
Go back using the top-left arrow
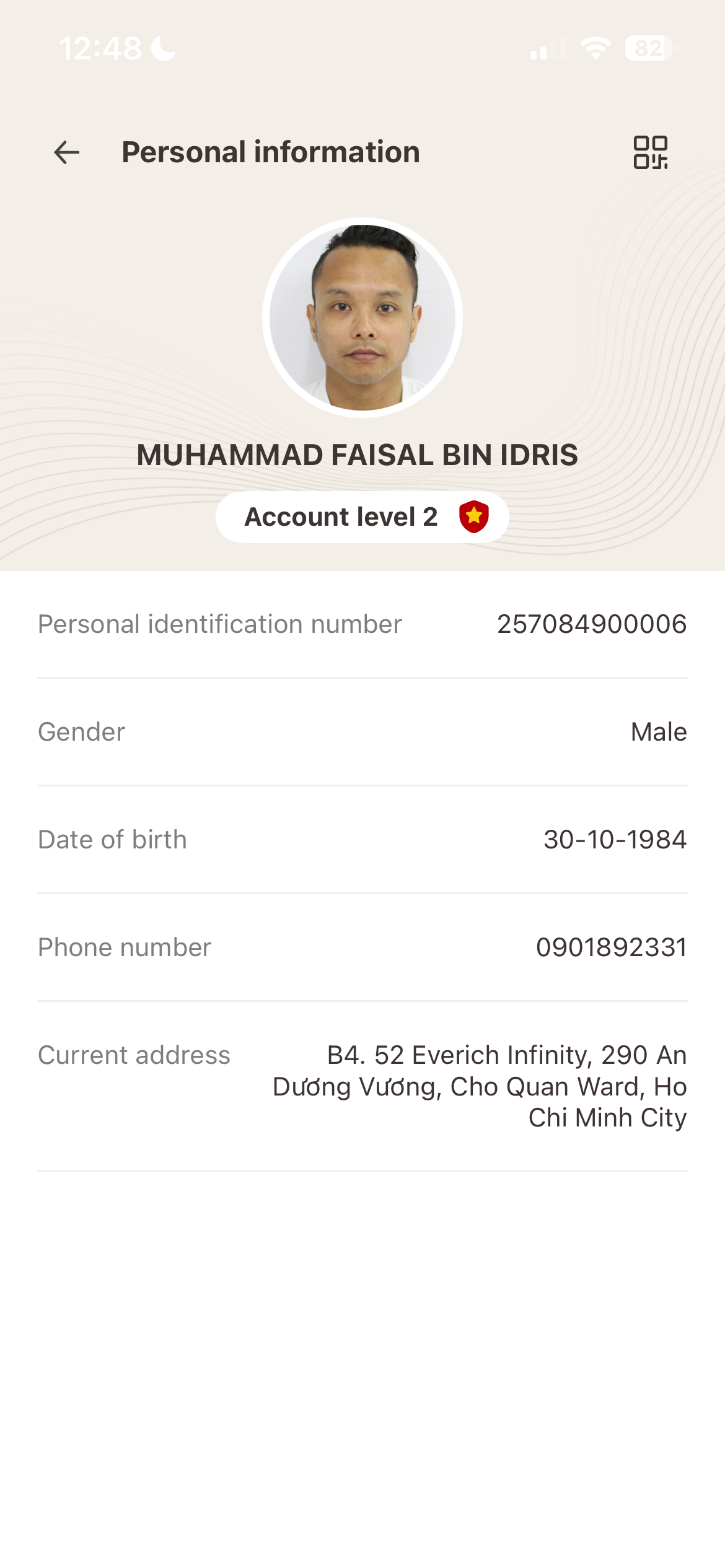(x=67, y=152)
